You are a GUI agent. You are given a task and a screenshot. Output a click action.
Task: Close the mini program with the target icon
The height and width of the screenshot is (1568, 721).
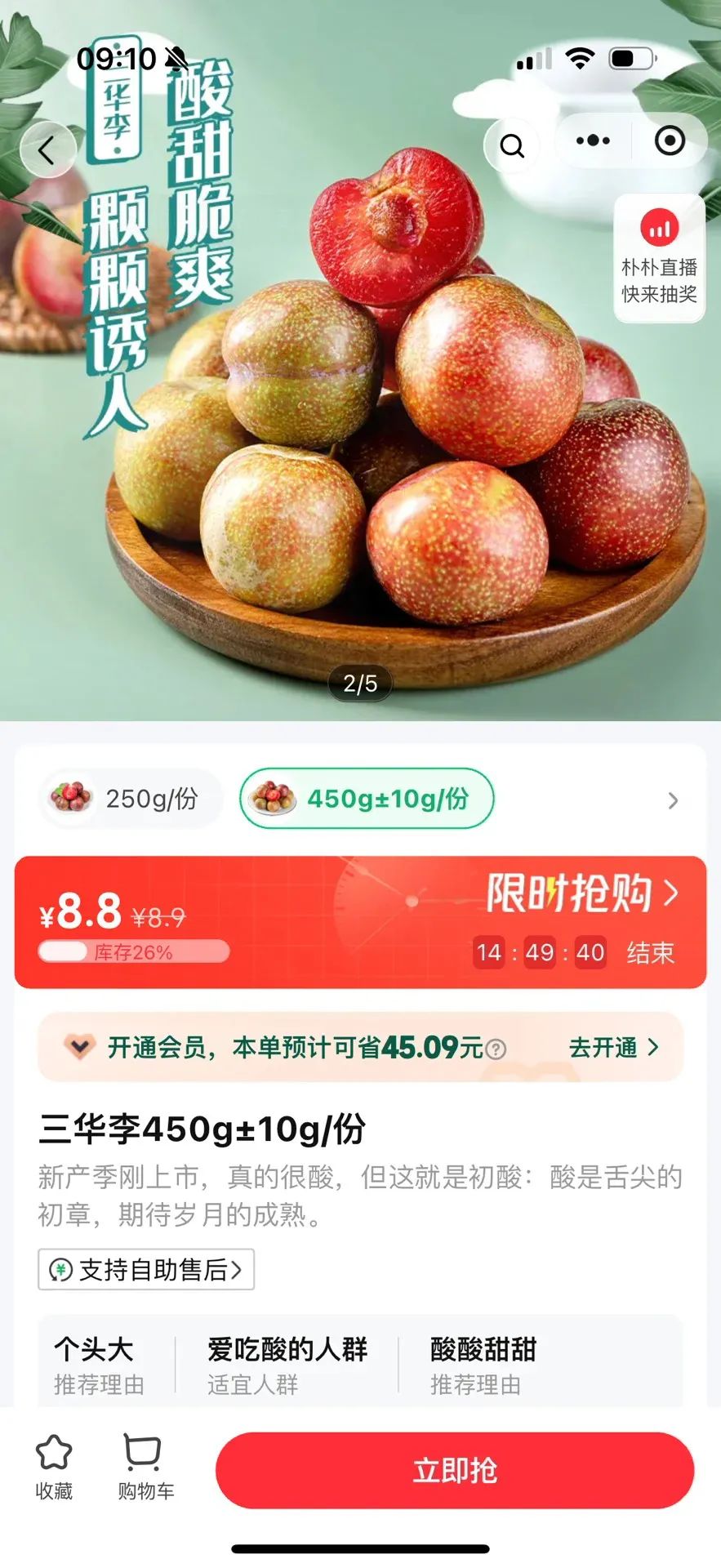(x=670, y=141)
